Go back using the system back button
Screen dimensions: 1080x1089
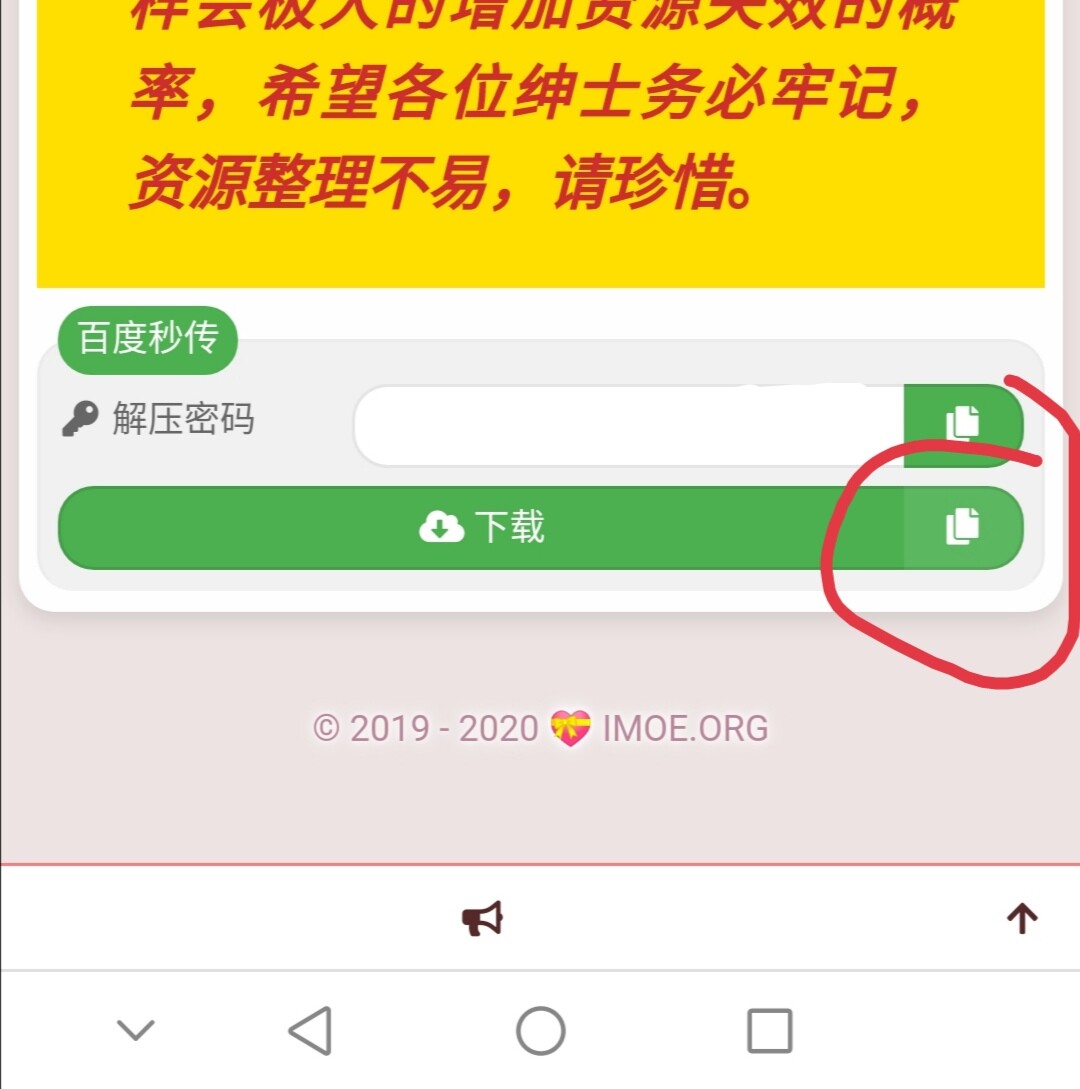[311, 1030]
